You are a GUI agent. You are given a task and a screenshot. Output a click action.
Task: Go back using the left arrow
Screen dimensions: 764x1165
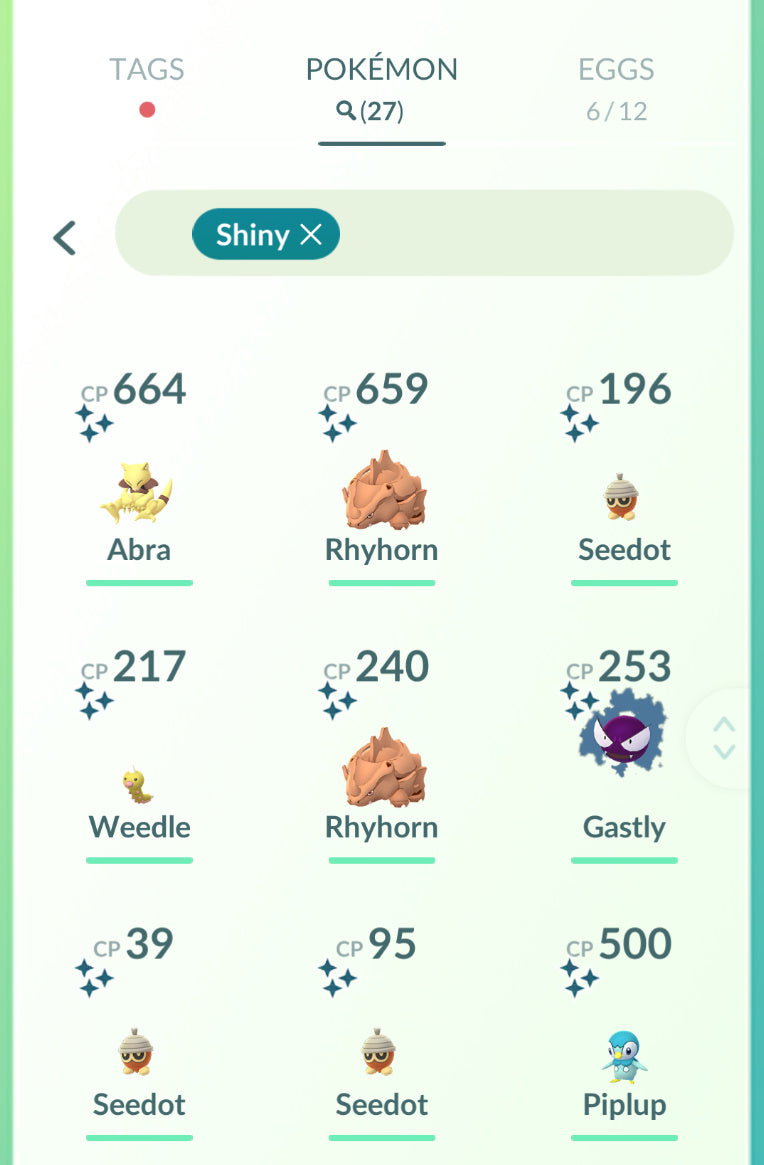point(65,238)
